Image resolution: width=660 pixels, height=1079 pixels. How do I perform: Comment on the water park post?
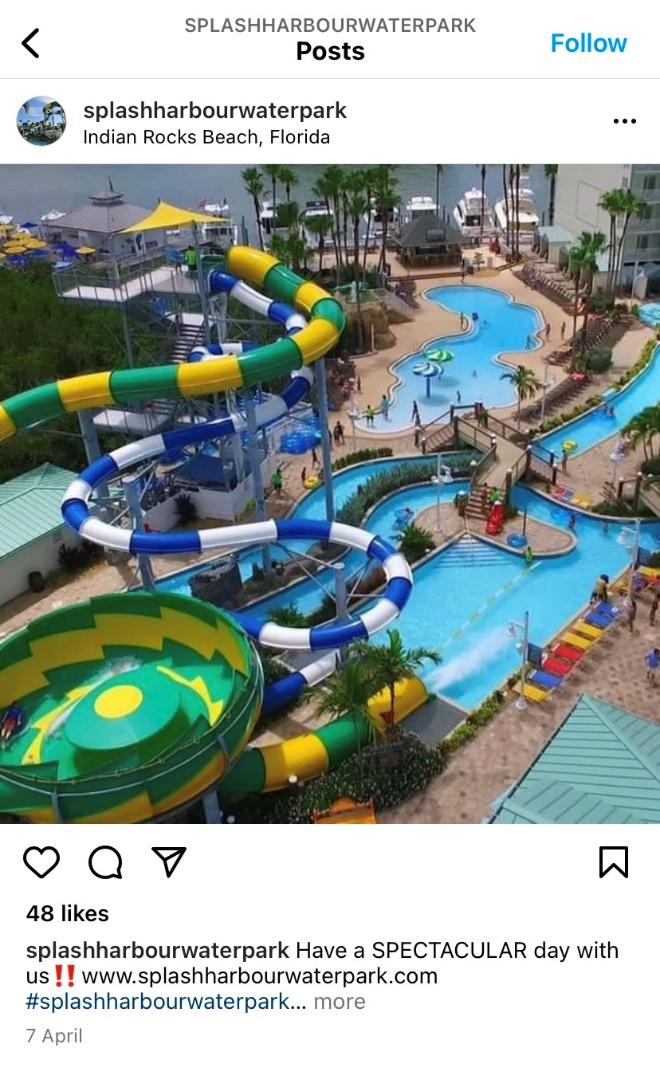[105, 862]
